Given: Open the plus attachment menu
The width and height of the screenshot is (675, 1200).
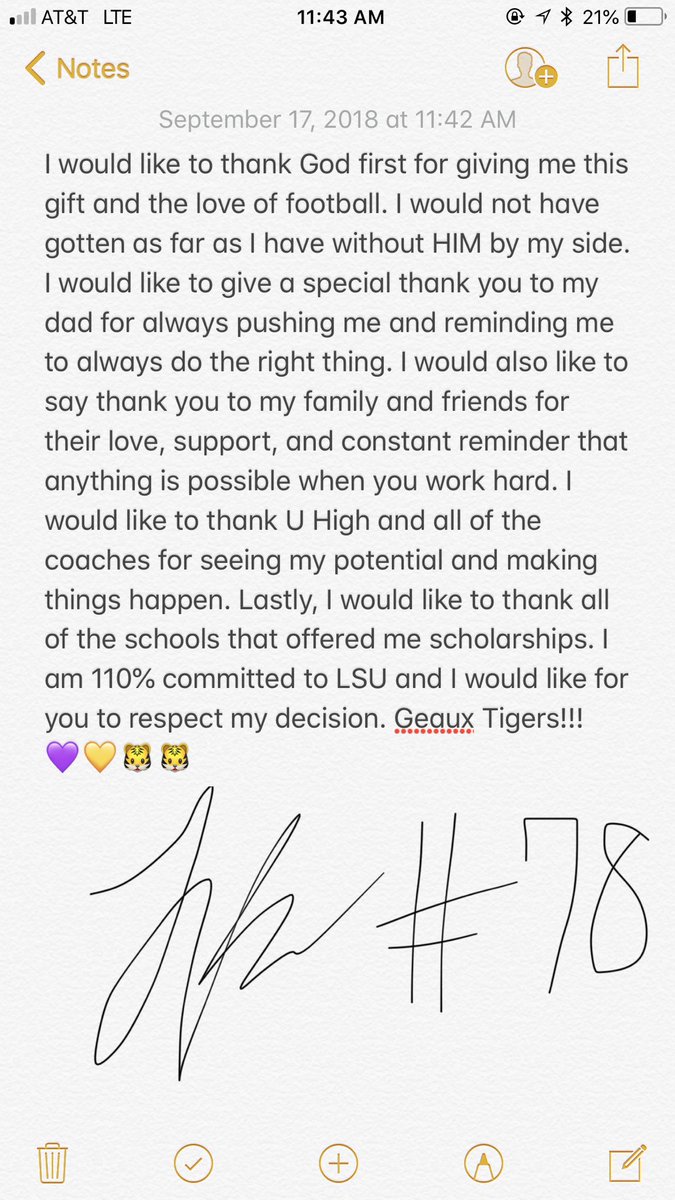Looking at the screenshot, I should 338,1163.
